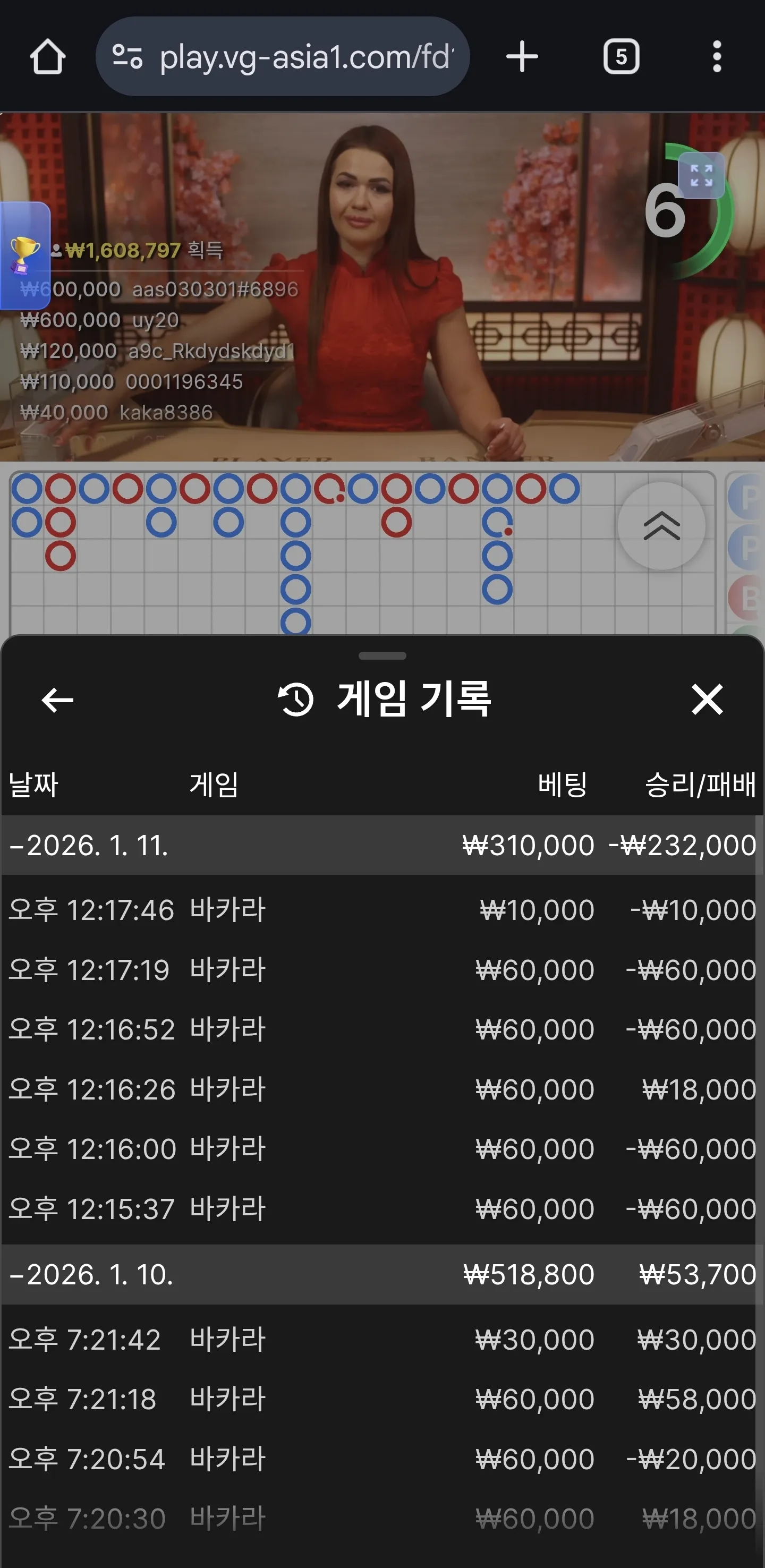Go to the browser home page

coord(47,57)
